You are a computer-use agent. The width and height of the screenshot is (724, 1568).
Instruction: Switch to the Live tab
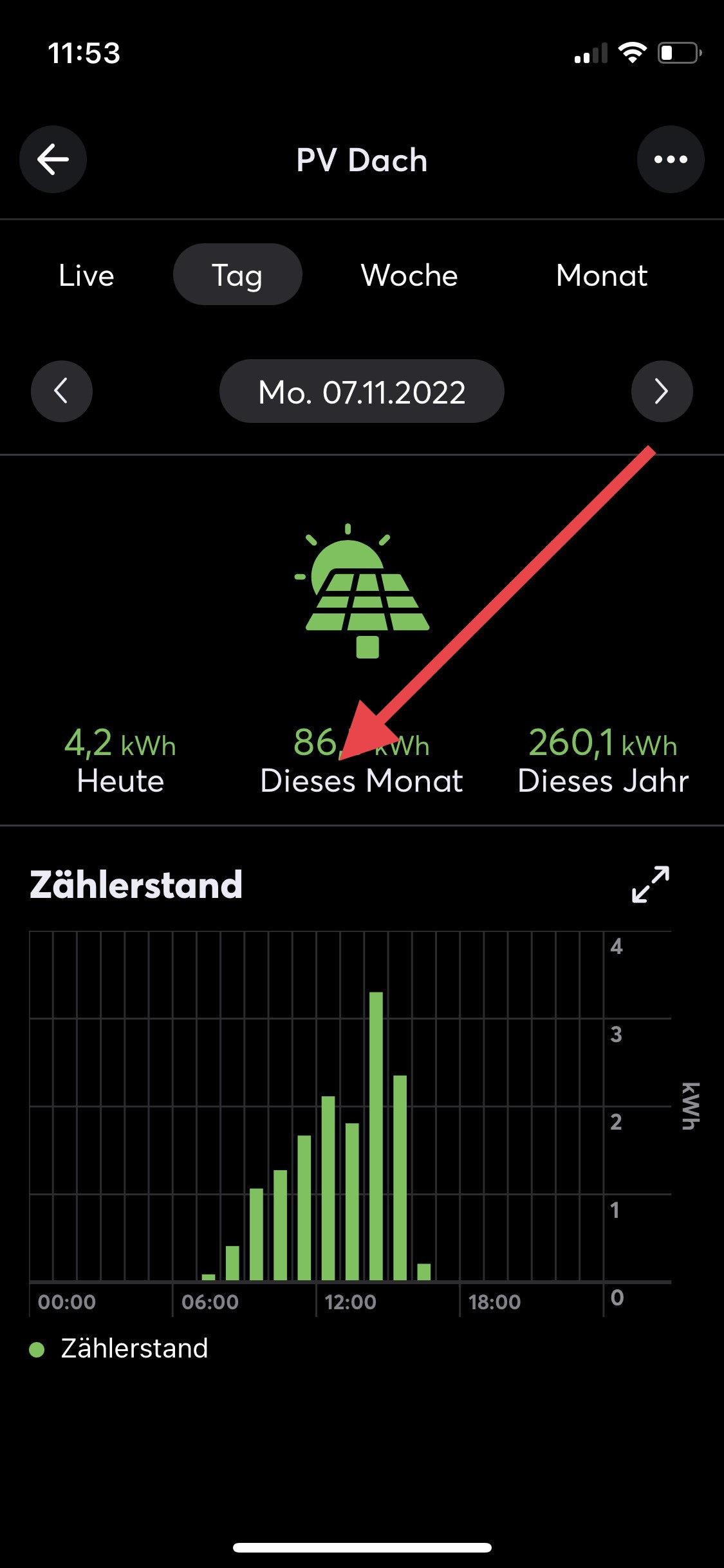(x=86, y=275)
